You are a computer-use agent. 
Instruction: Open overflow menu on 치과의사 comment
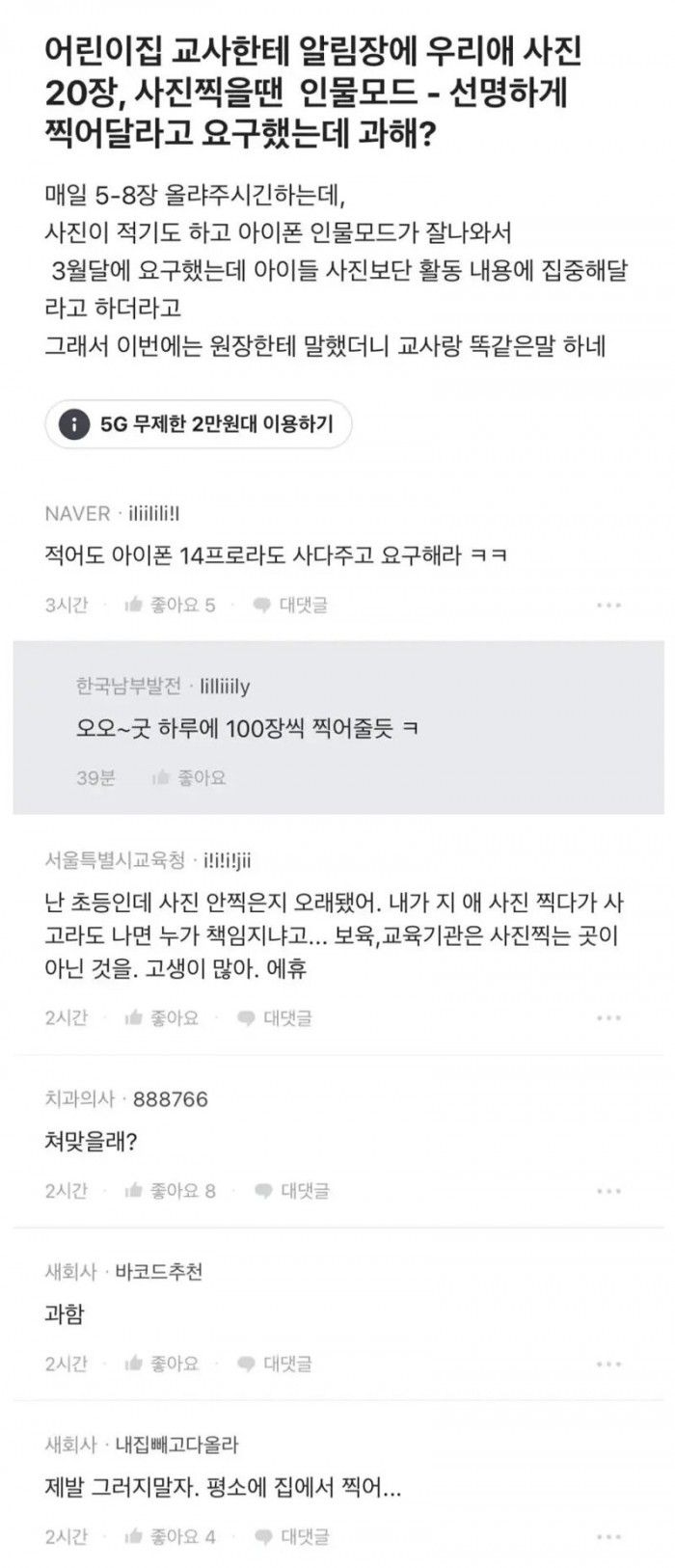[608, 1191]
